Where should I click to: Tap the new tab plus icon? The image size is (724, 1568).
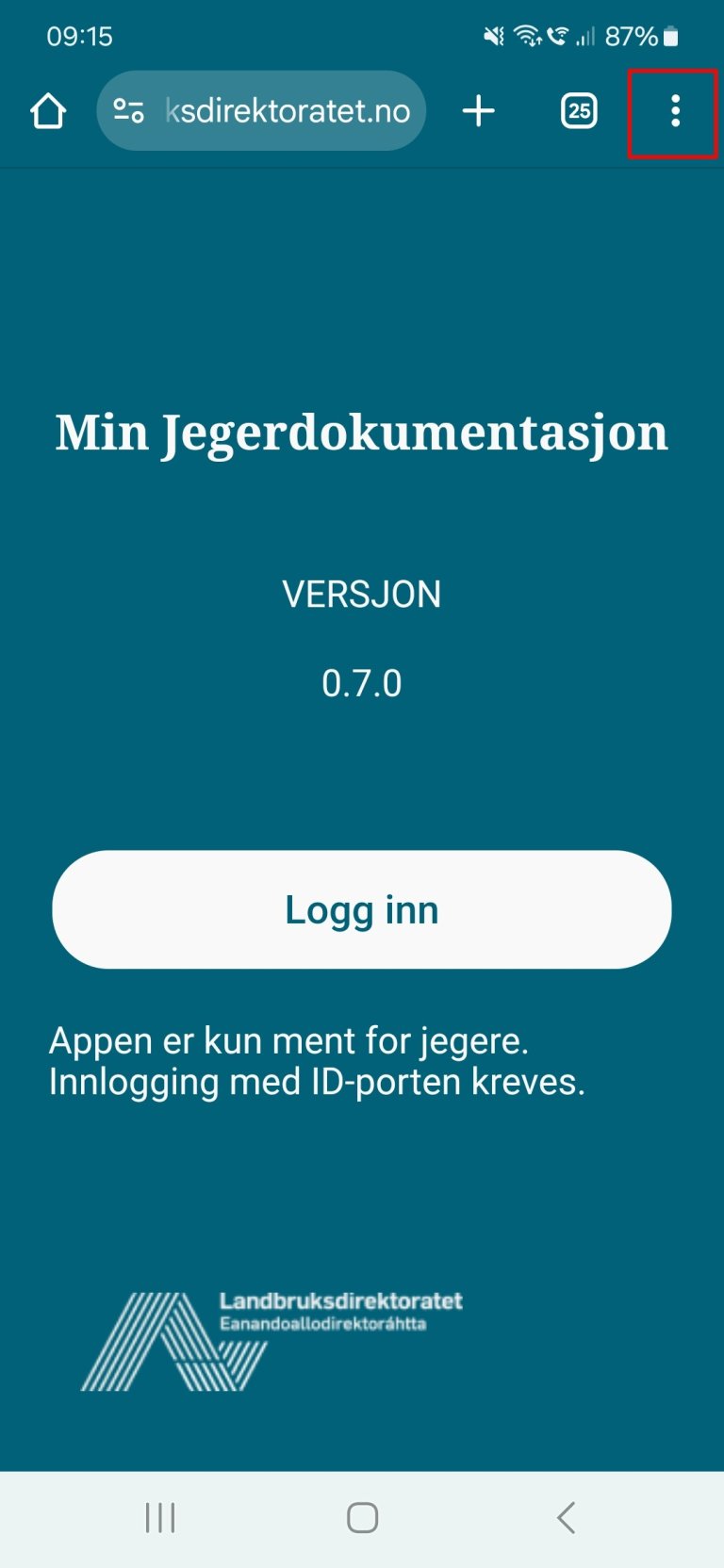coord(478,110)
